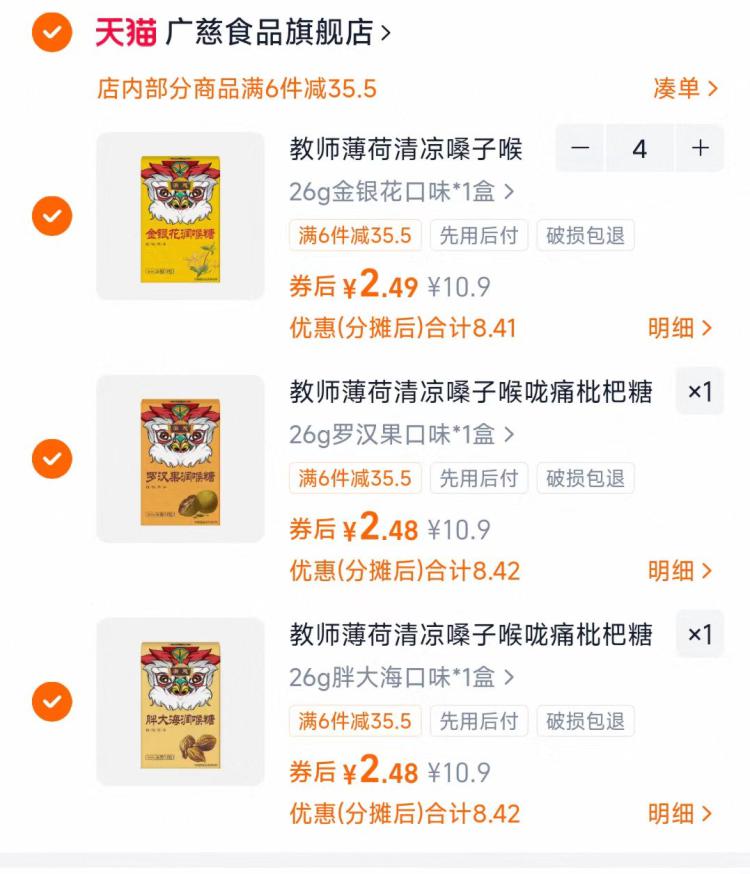Click the ×1 quantity badge on 罗汉果 item

click(x=699, y=392)
